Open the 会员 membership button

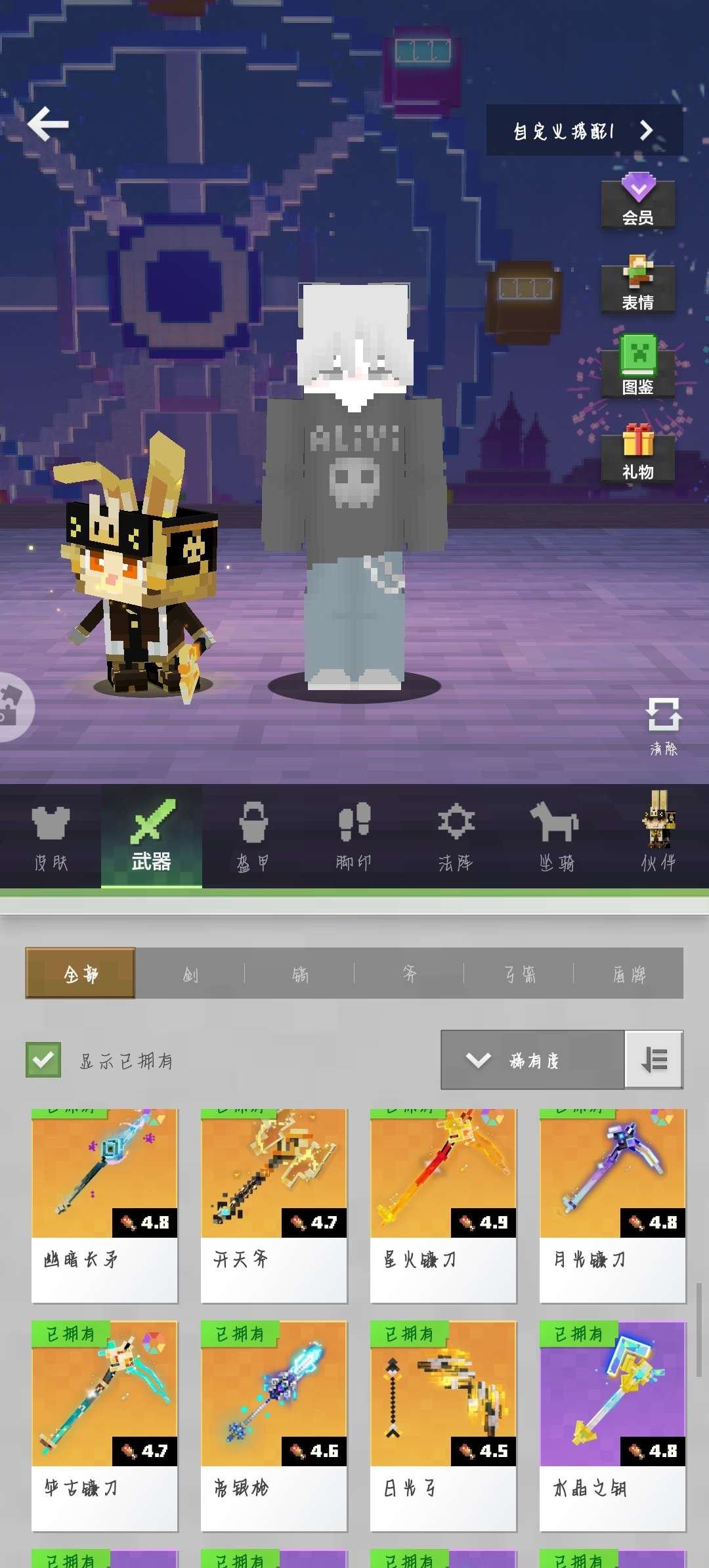pyautogui.click(x=637, y=203)
